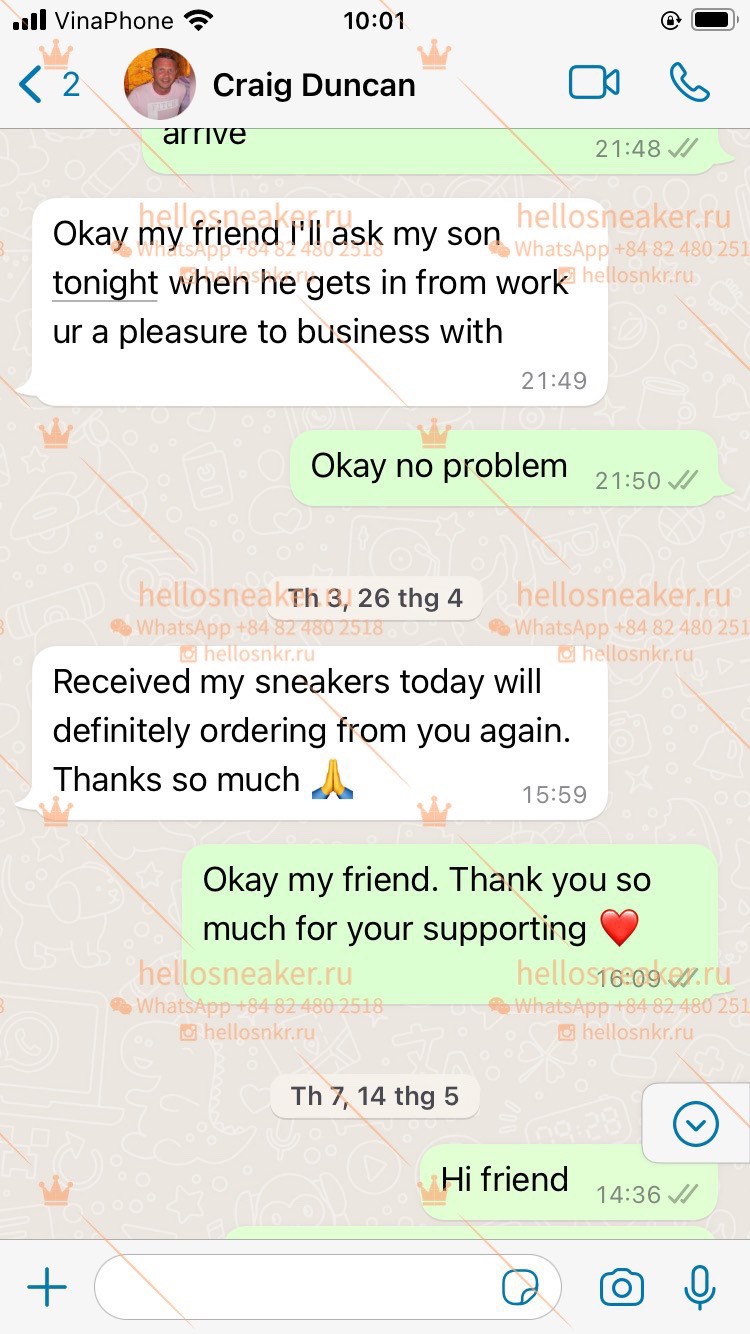
Task: Open the sticker picker
Action: pos(520,1287)
